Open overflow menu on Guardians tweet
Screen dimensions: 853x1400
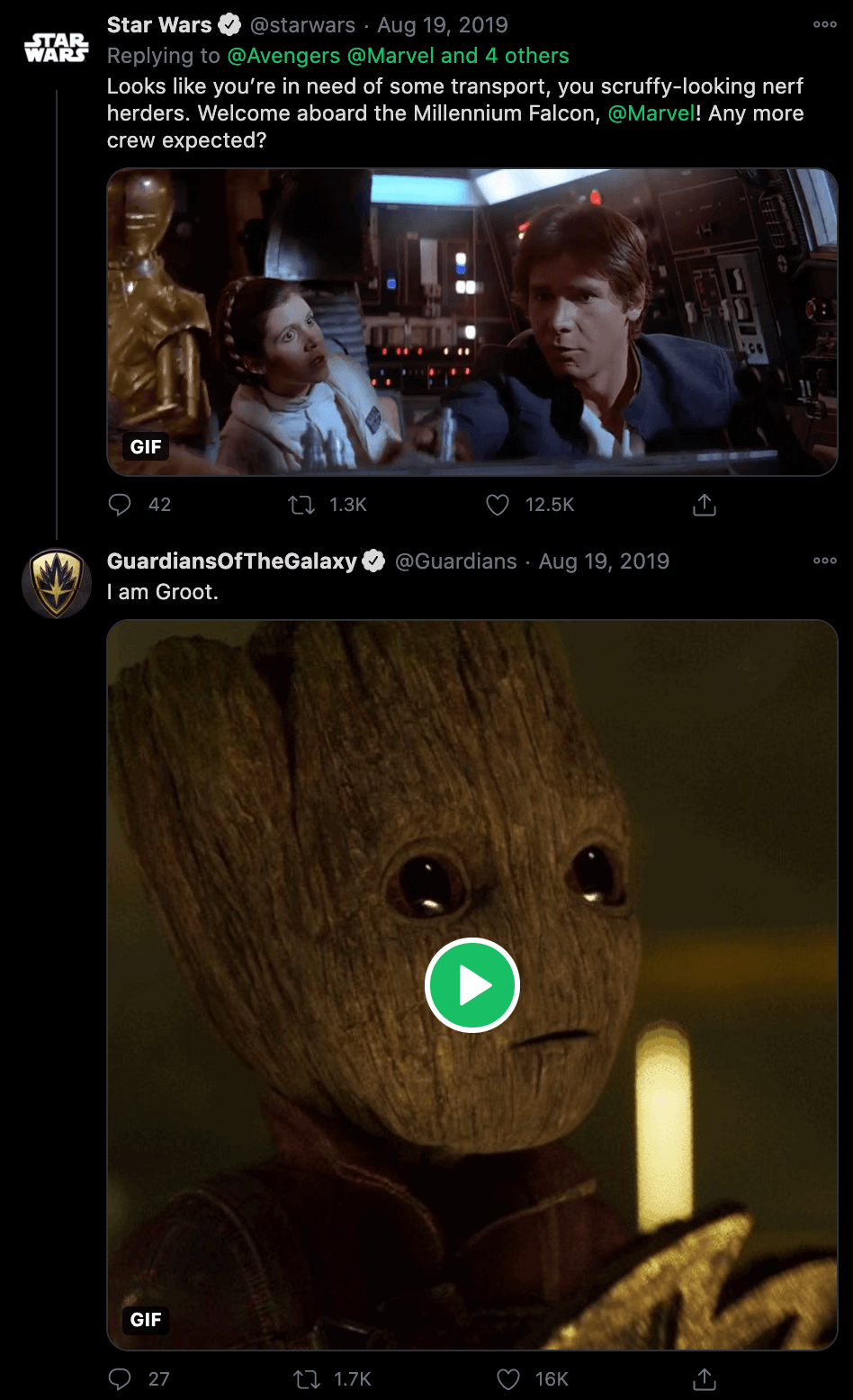click(x=824, y=561)
